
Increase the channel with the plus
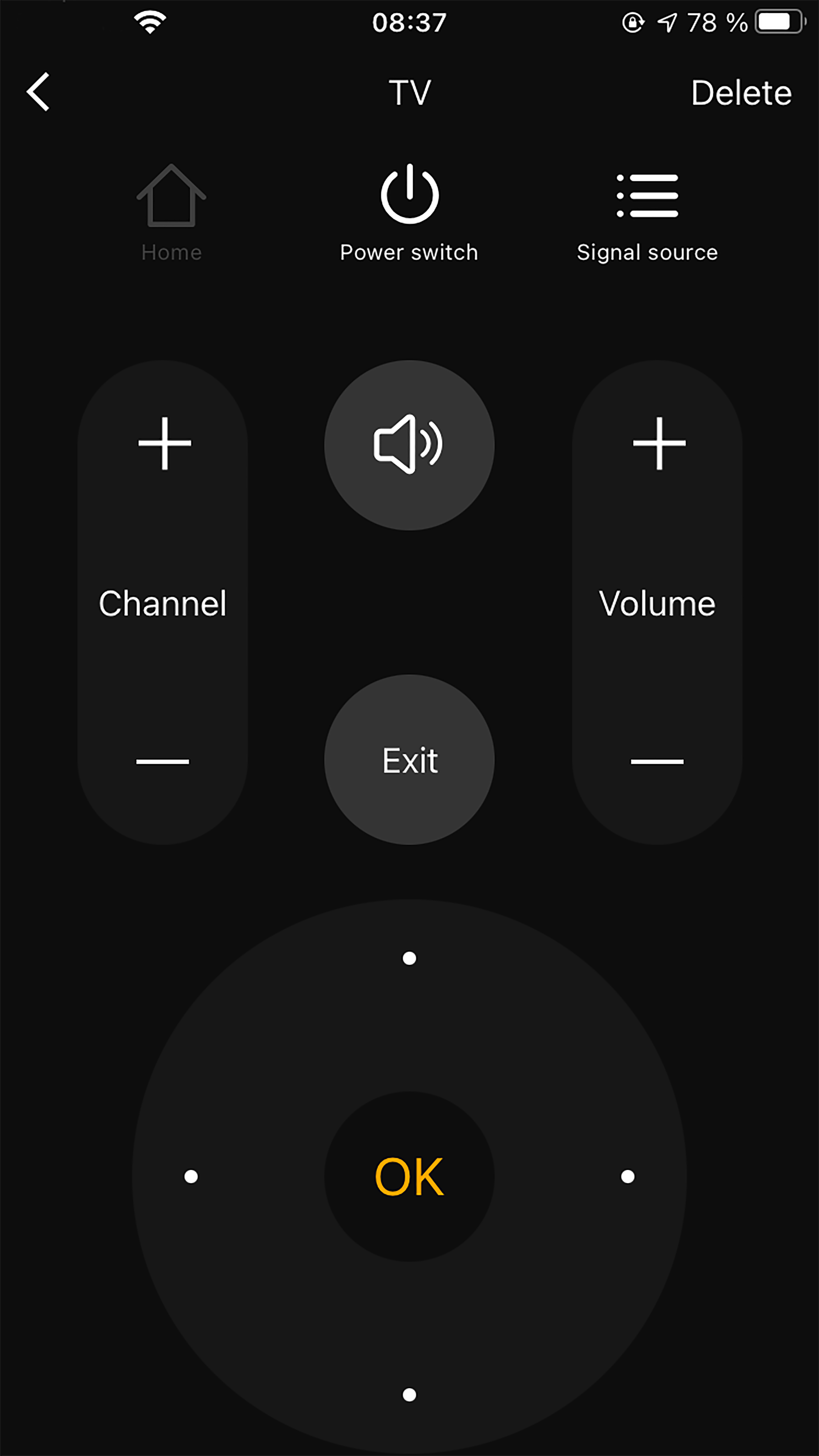coord(165,444)
